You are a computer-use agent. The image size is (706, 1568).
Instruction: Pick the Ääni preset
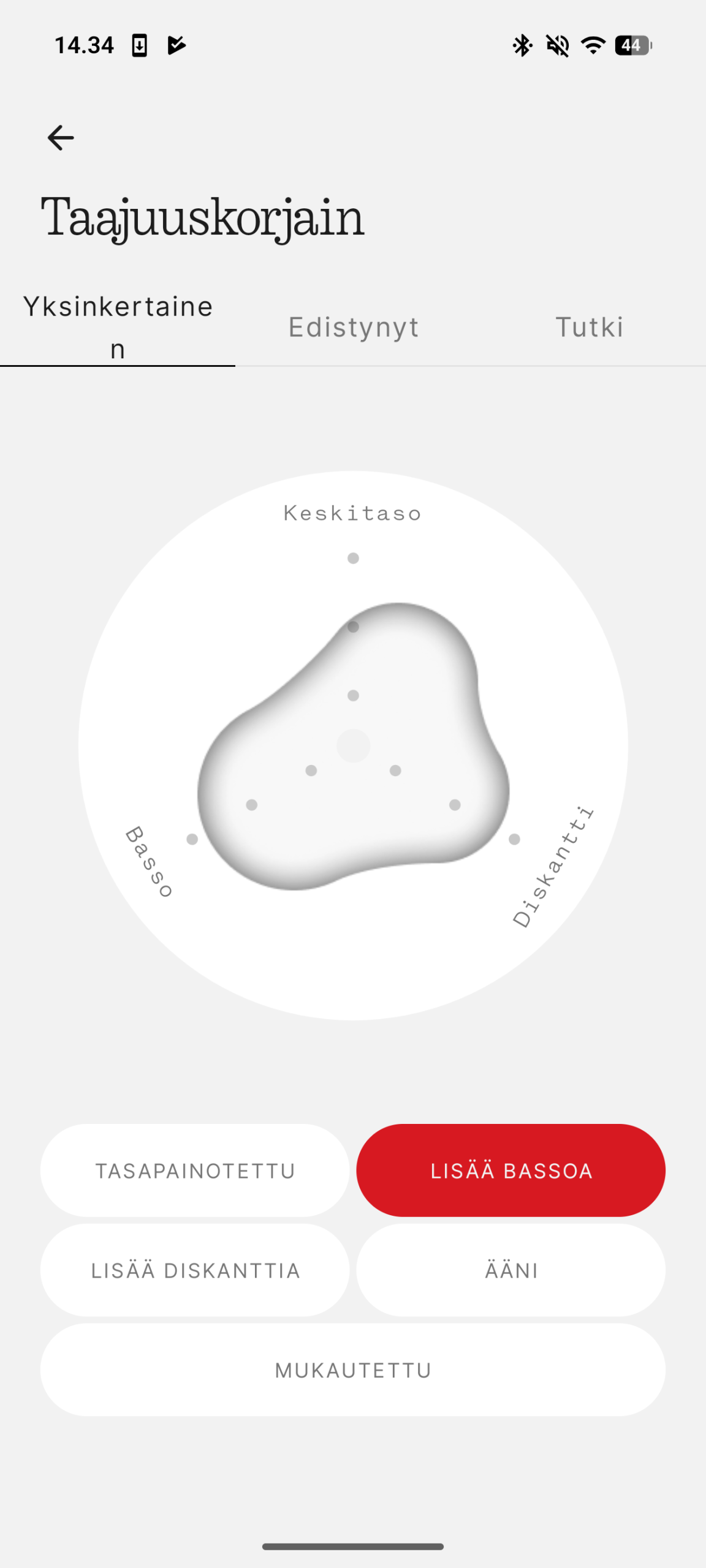coord(511,1270)
